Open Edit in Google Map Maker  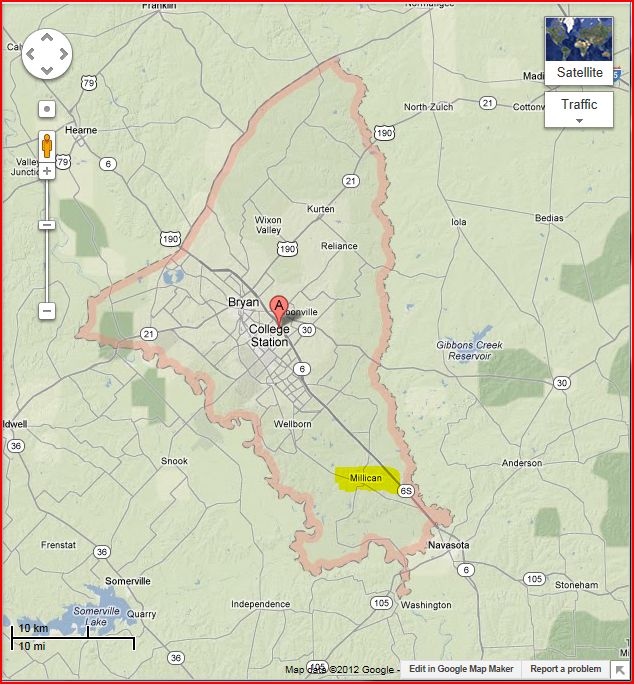(x=461, y=669)
